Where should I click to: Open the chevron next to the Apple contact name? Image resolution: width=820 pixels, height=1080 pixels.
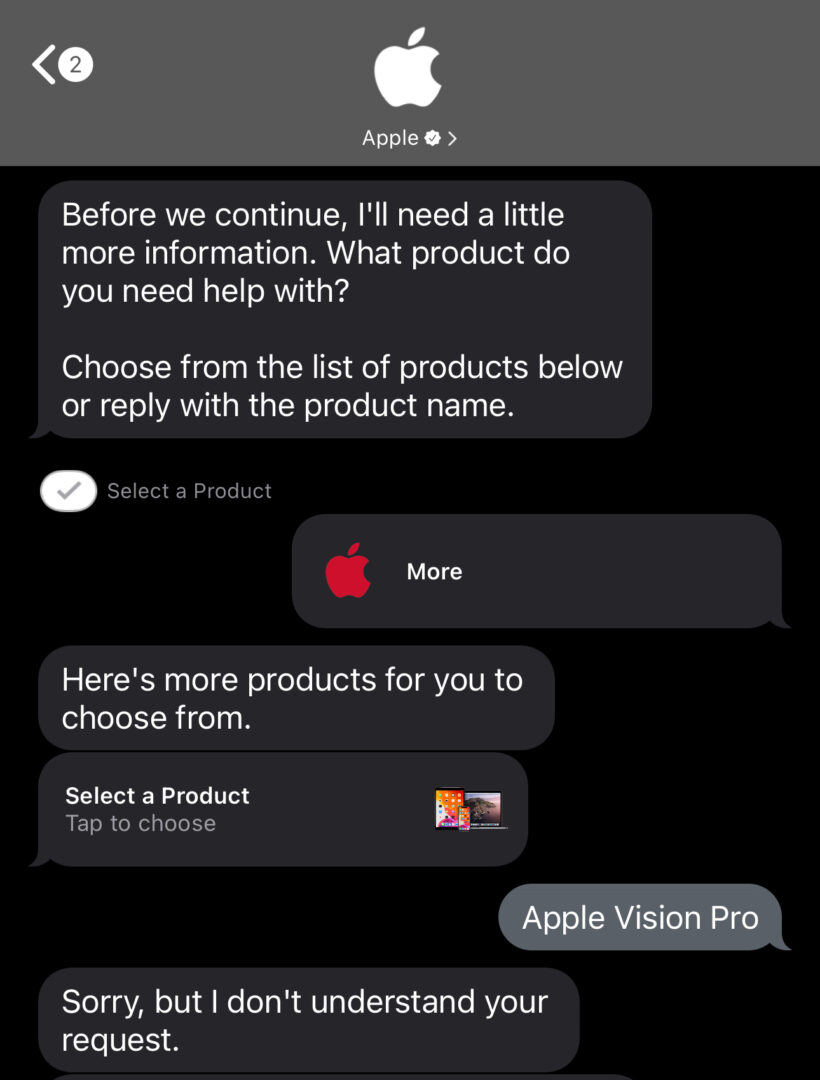click(452, 138)
